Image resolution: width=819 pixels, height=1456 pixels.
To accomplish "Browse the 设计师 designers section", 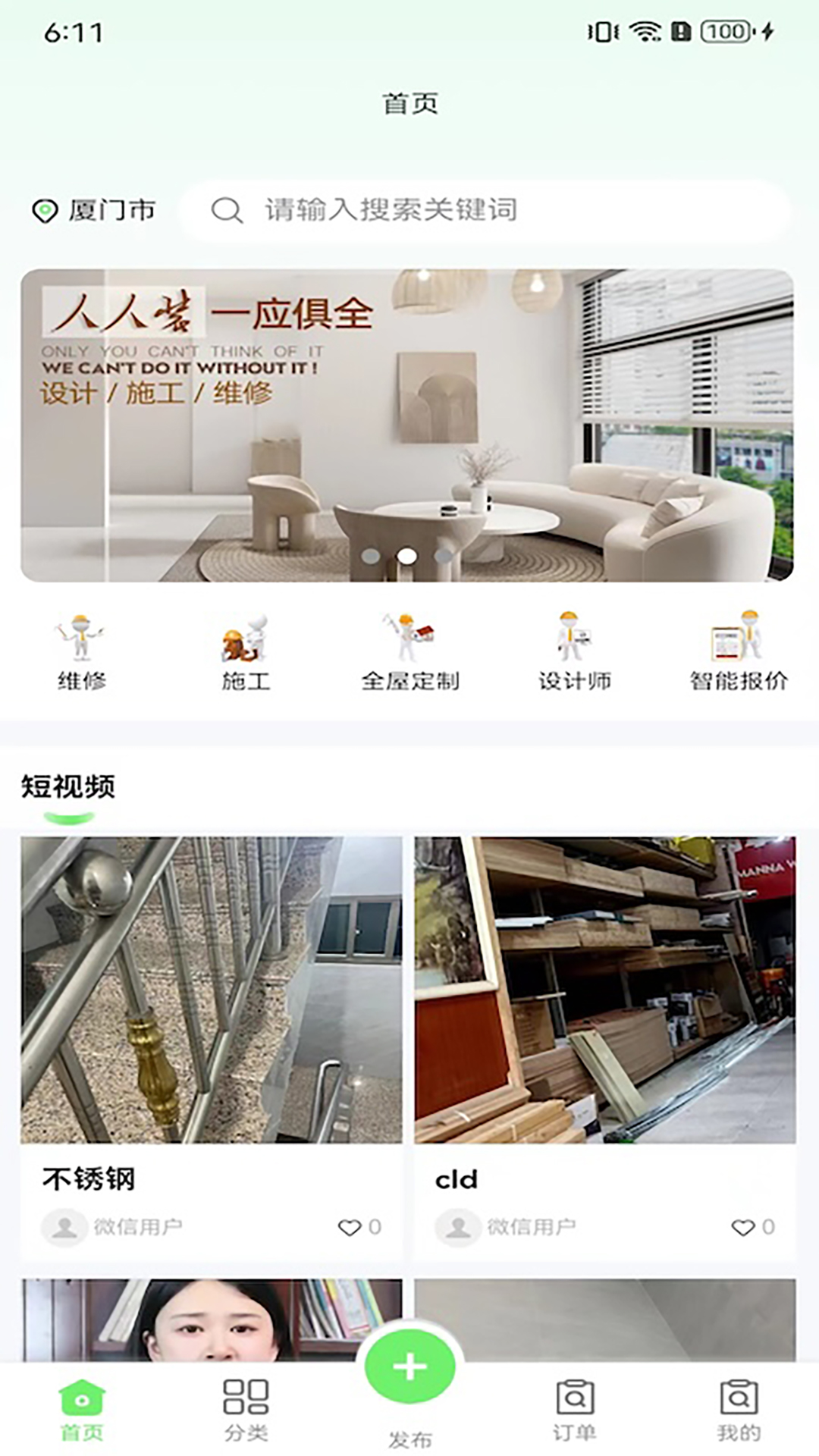I will tap(574, 652).
